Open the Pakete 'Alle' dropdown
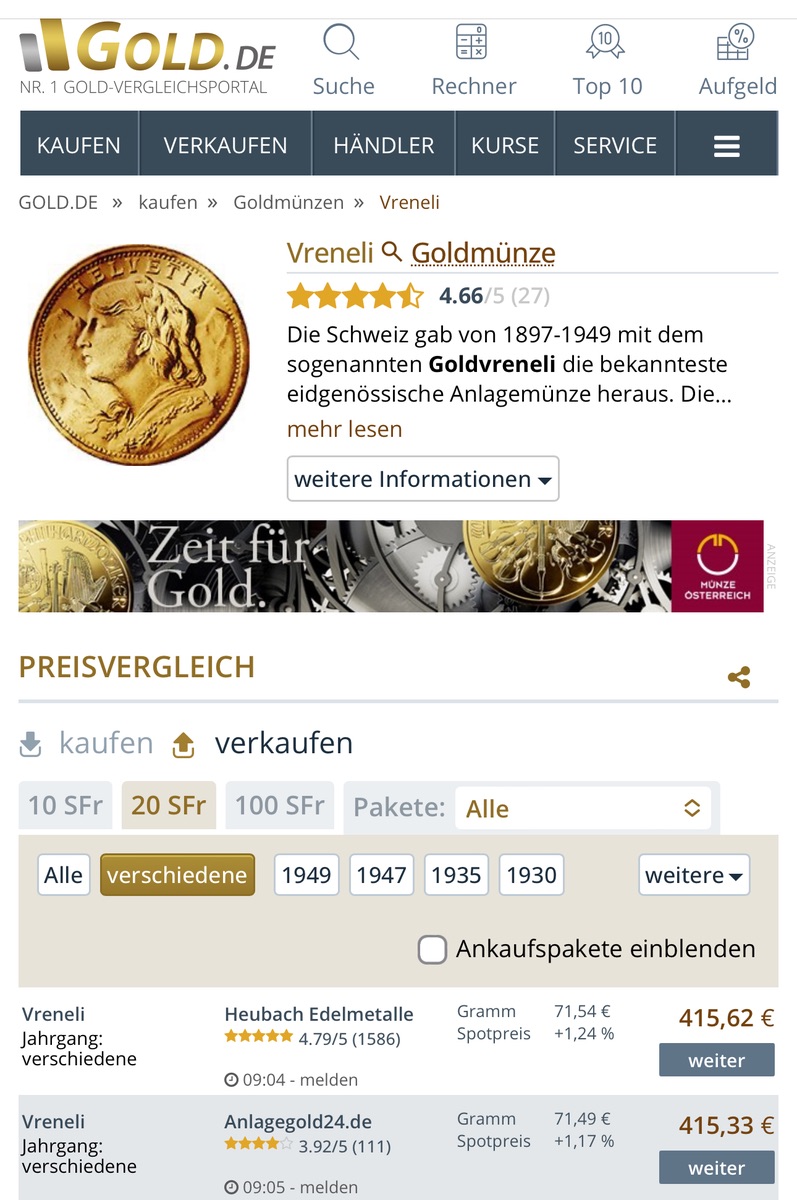797x1200 pixels. (x=582, y=808)
